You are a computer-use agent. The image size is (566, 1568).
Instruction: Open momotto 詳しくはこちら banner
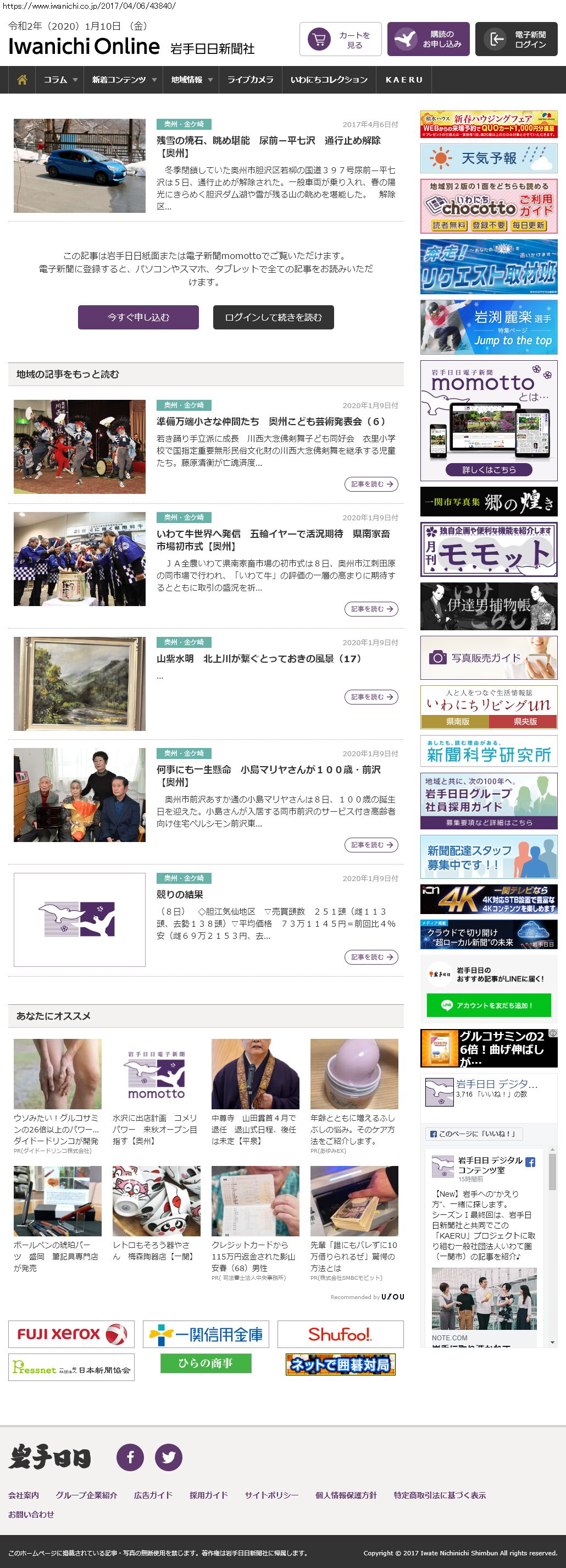coord(489,469)
